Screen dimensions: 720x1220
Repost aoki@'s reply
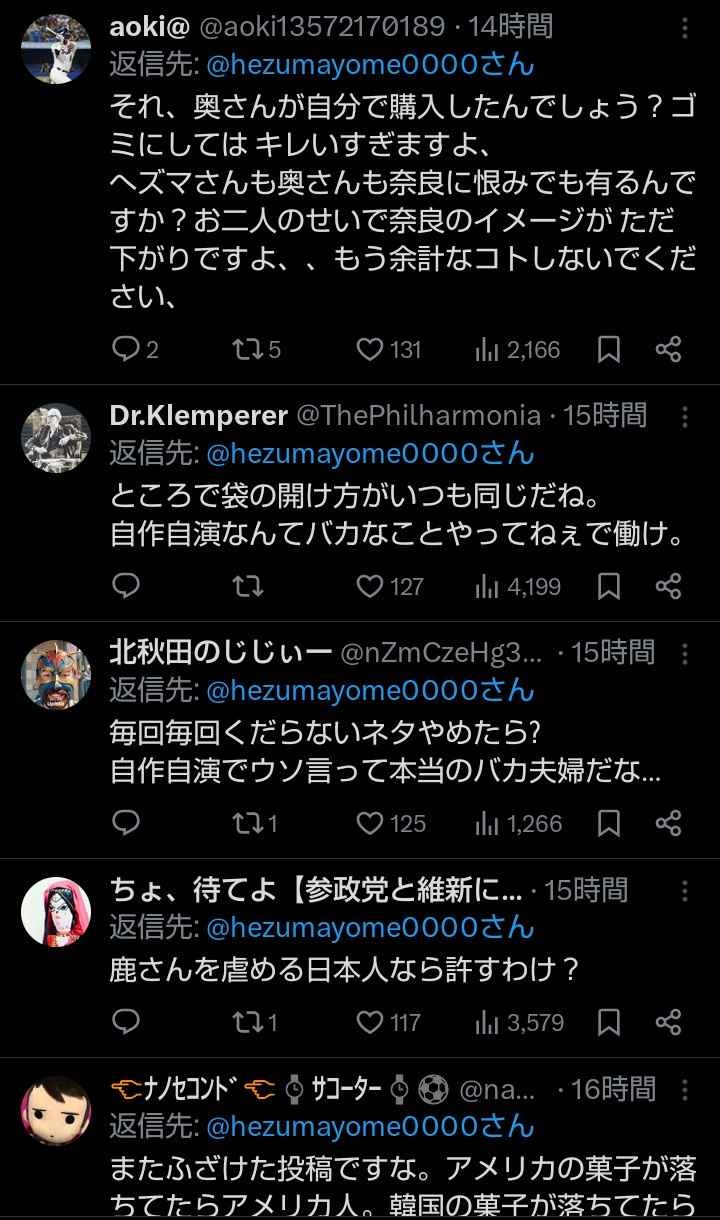(244, 349)
